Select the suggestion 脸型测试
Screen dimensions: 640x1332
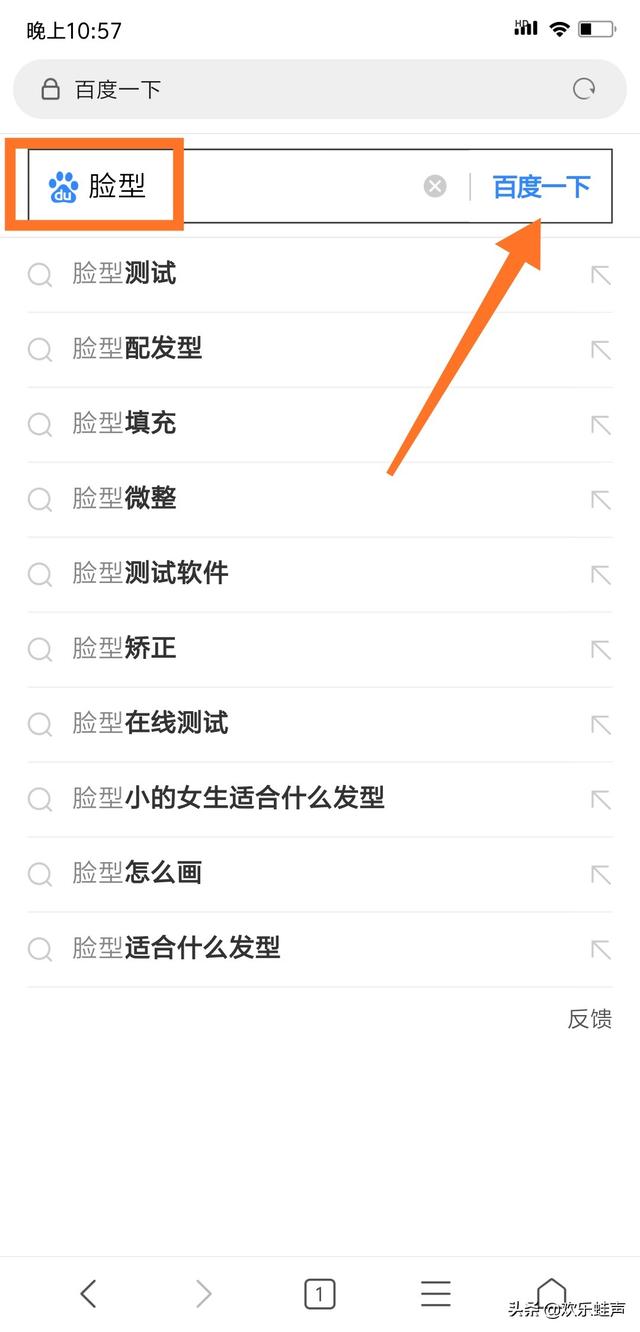coord(125,274)
